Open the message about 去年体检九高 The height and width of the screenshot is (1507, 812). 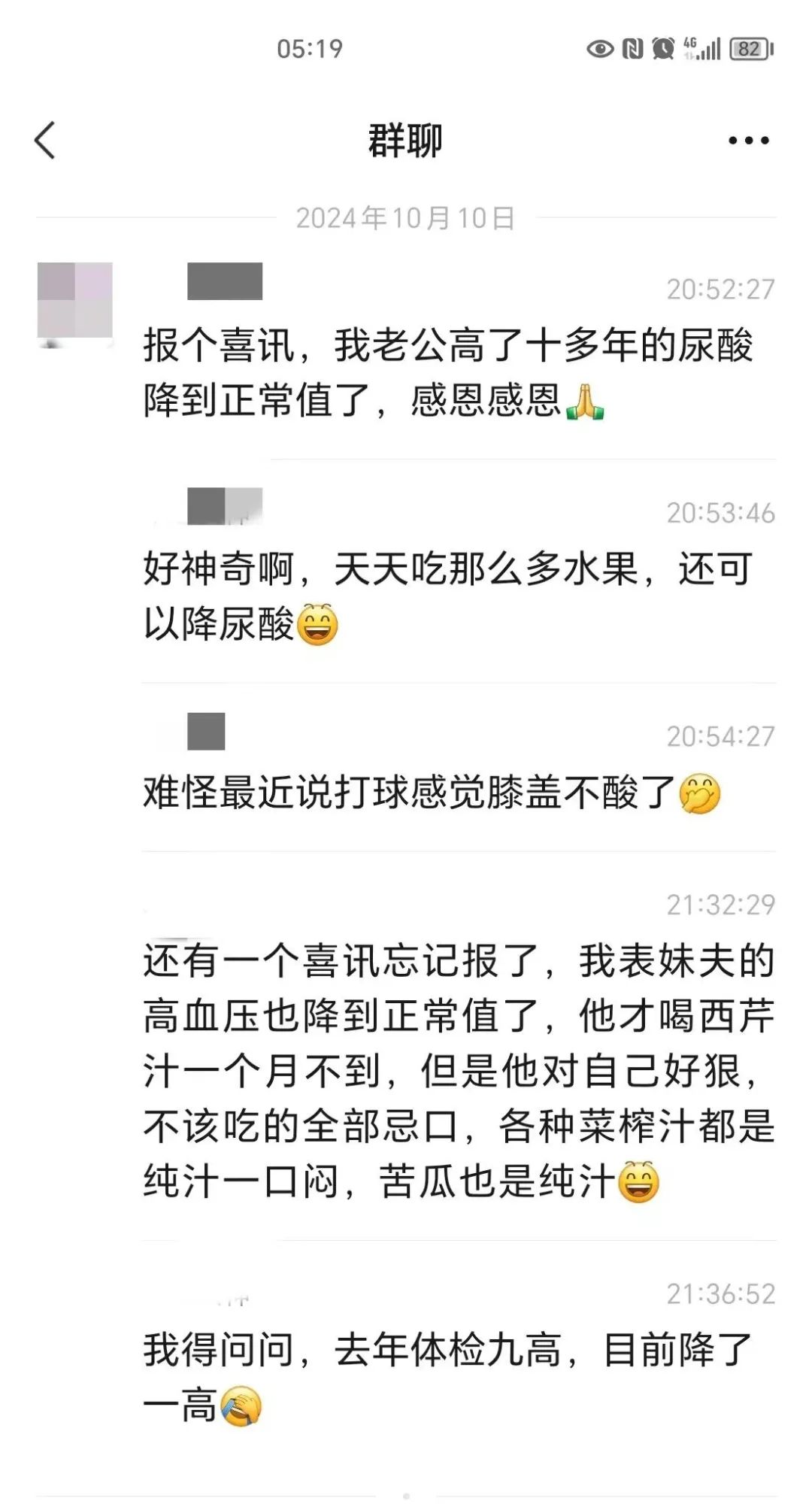tap(448, 1378)
